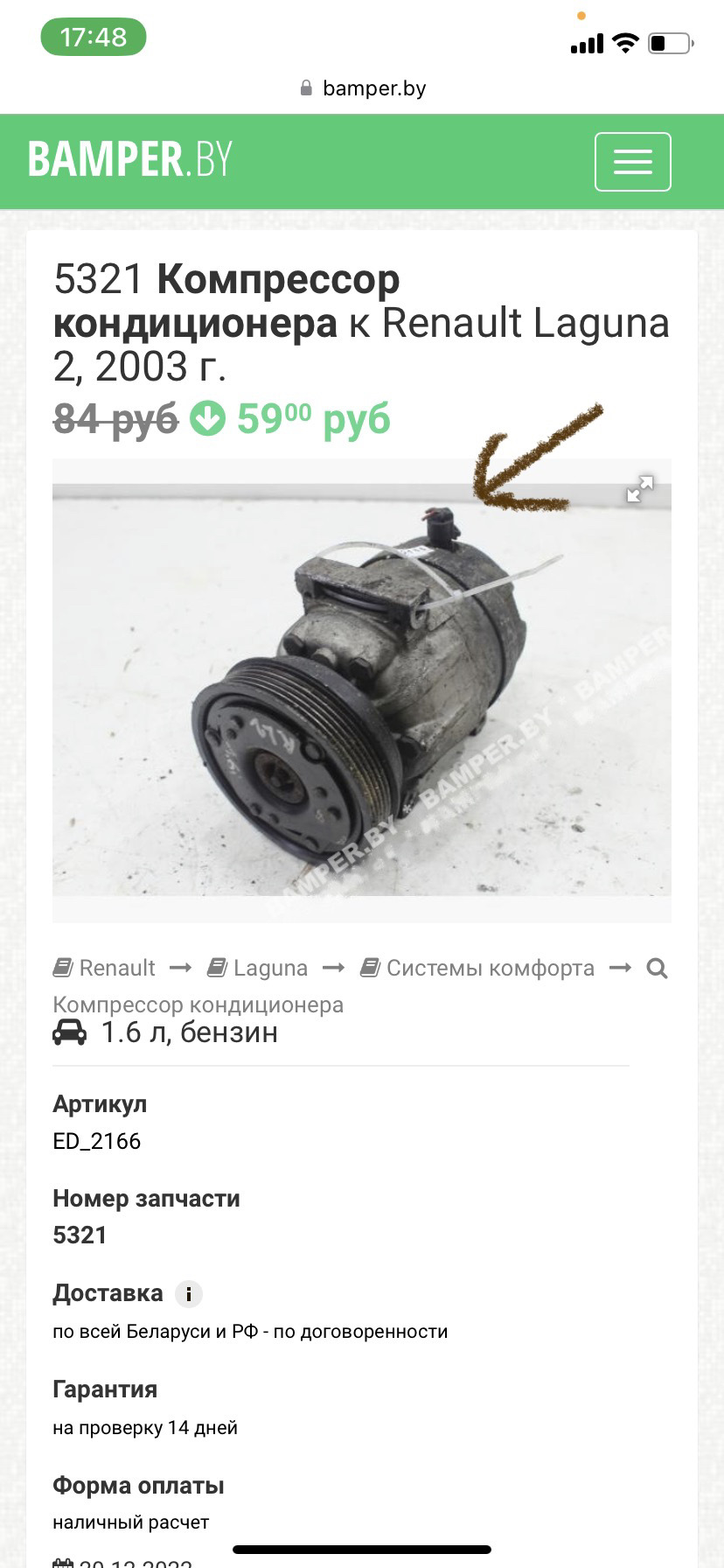This screenshot has width=724, height=1568.
Task: Open the Laguna breadcrumb link
Action: [257, 968]
